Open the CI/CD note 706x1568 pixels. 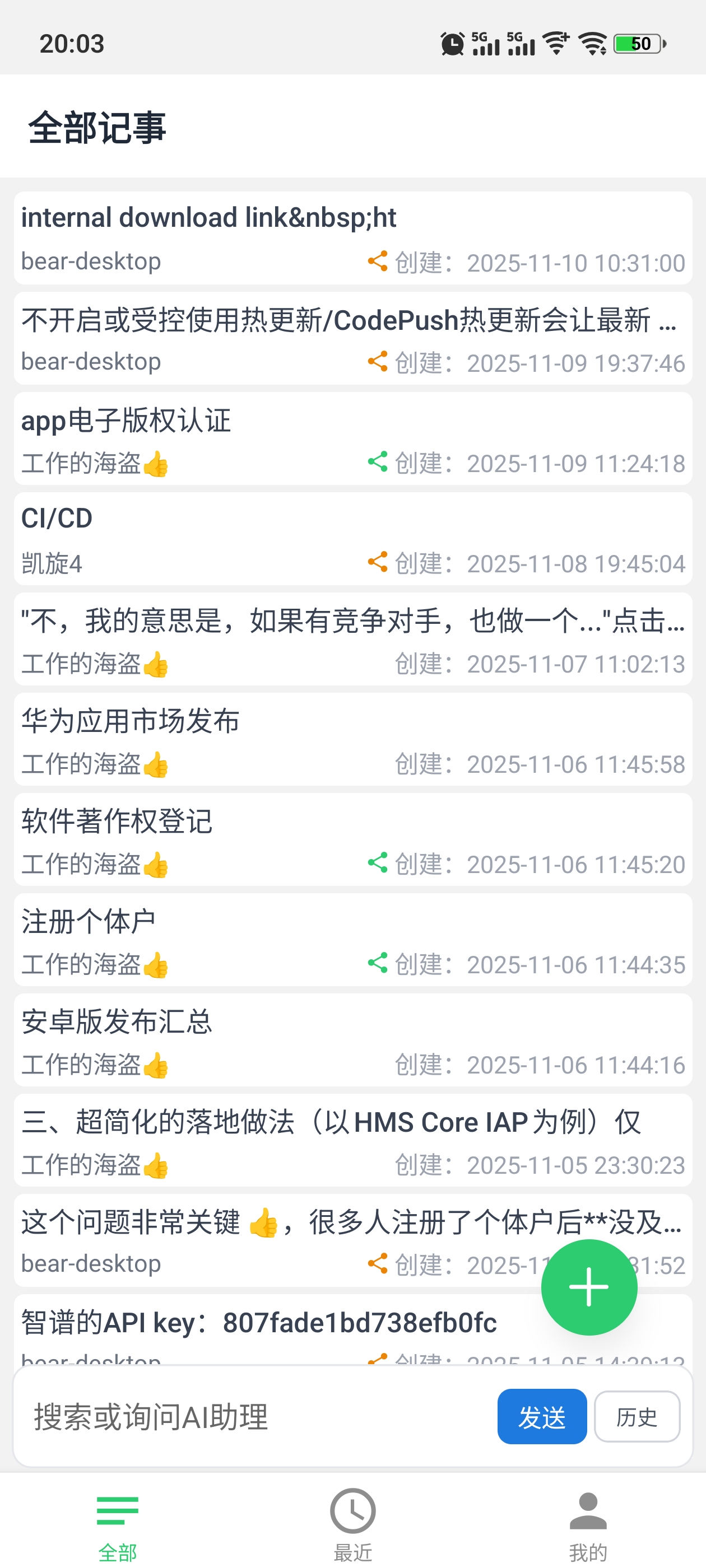click(57, 519)
